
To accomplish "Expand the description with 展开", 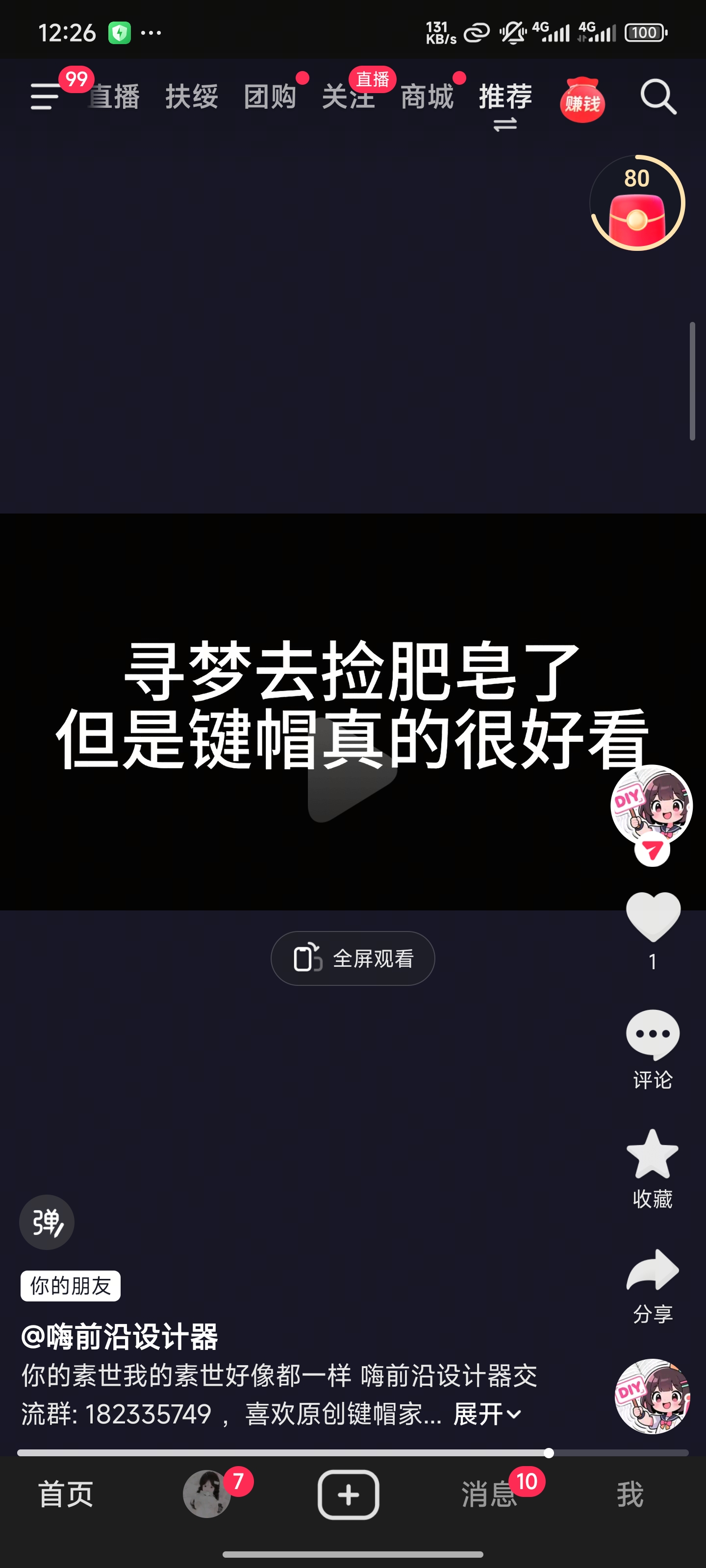I will pyautogui.click(x=487, y=1414).
